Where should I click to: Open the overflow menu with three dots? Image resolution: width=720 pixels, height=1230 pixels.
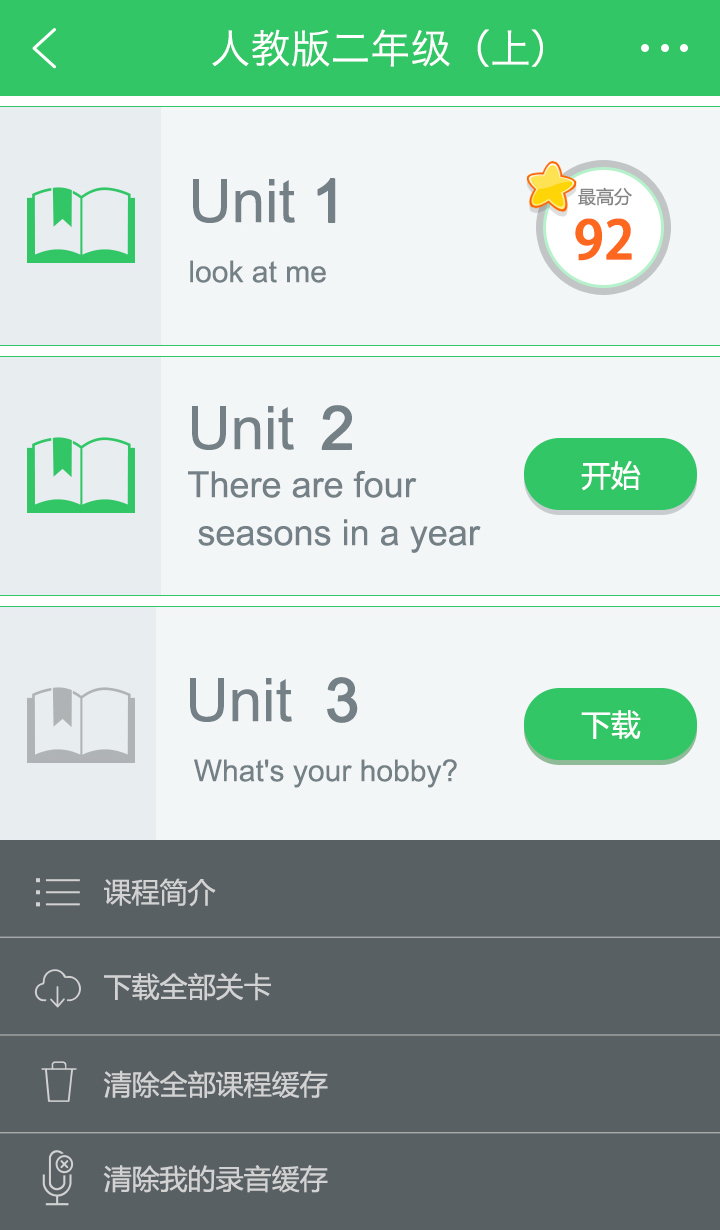tap(665, 48)
